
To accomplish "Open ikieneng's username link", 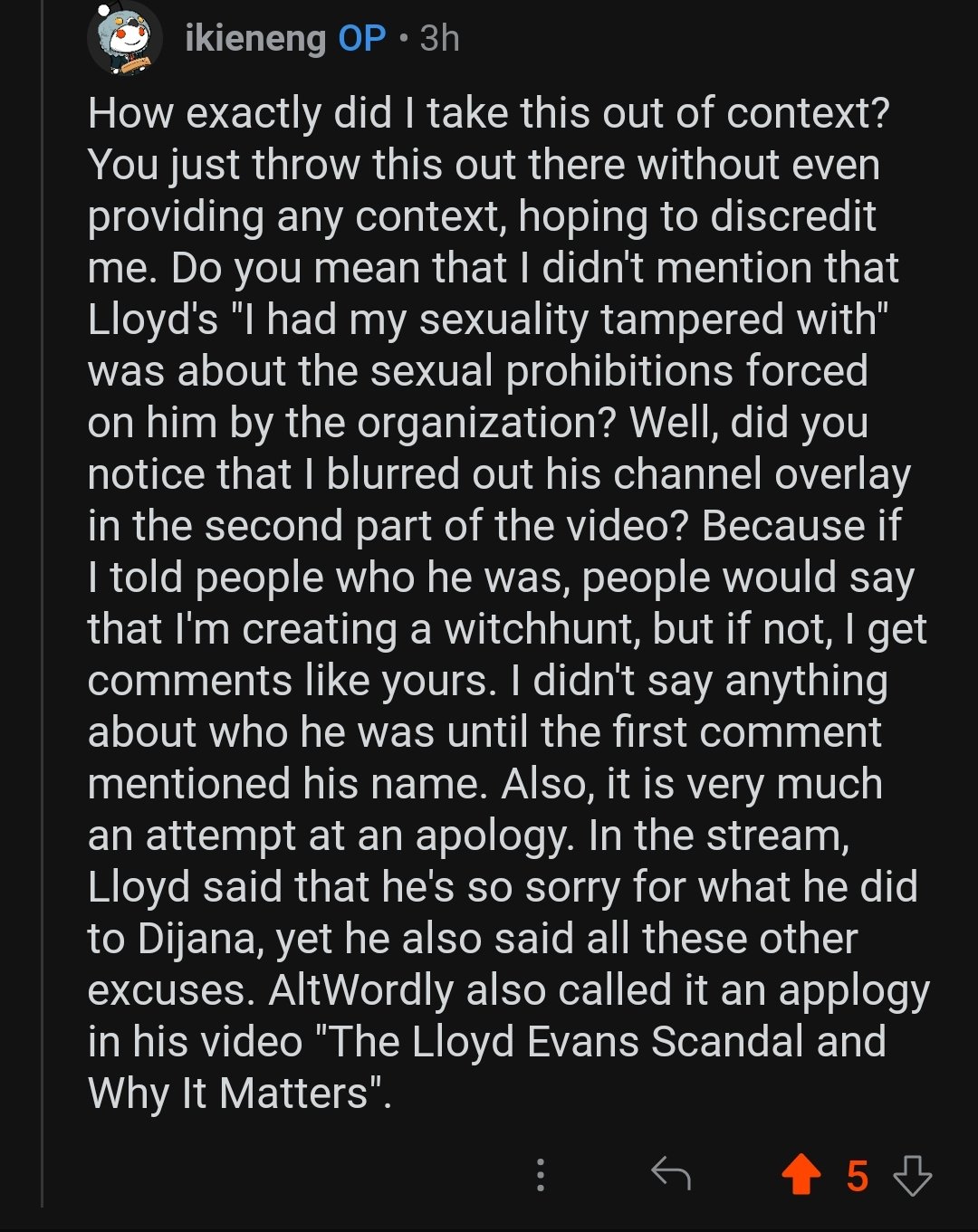I will (x=255, y=39).
